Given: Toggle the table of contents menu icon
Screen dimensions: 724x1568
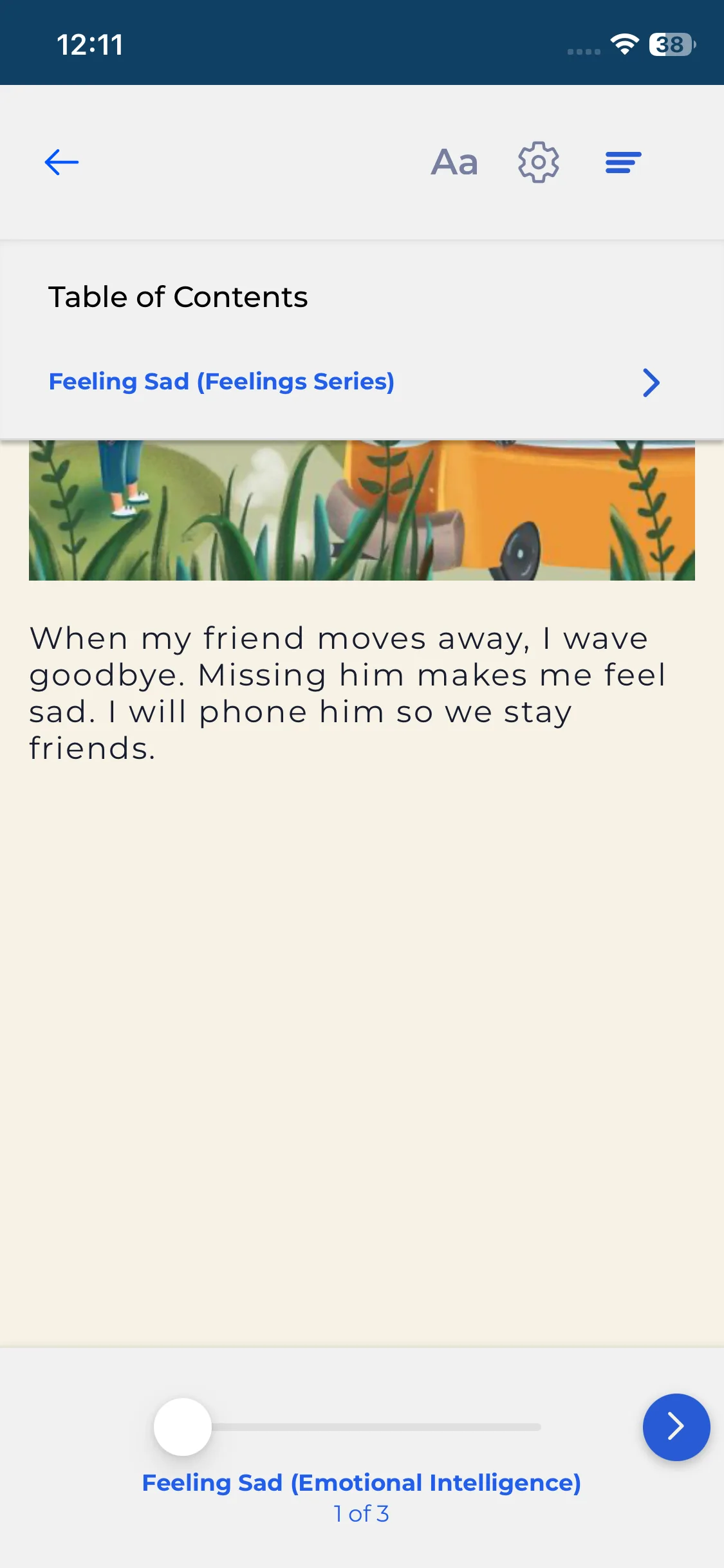Looking at the screenshot, I should point(624,162).
